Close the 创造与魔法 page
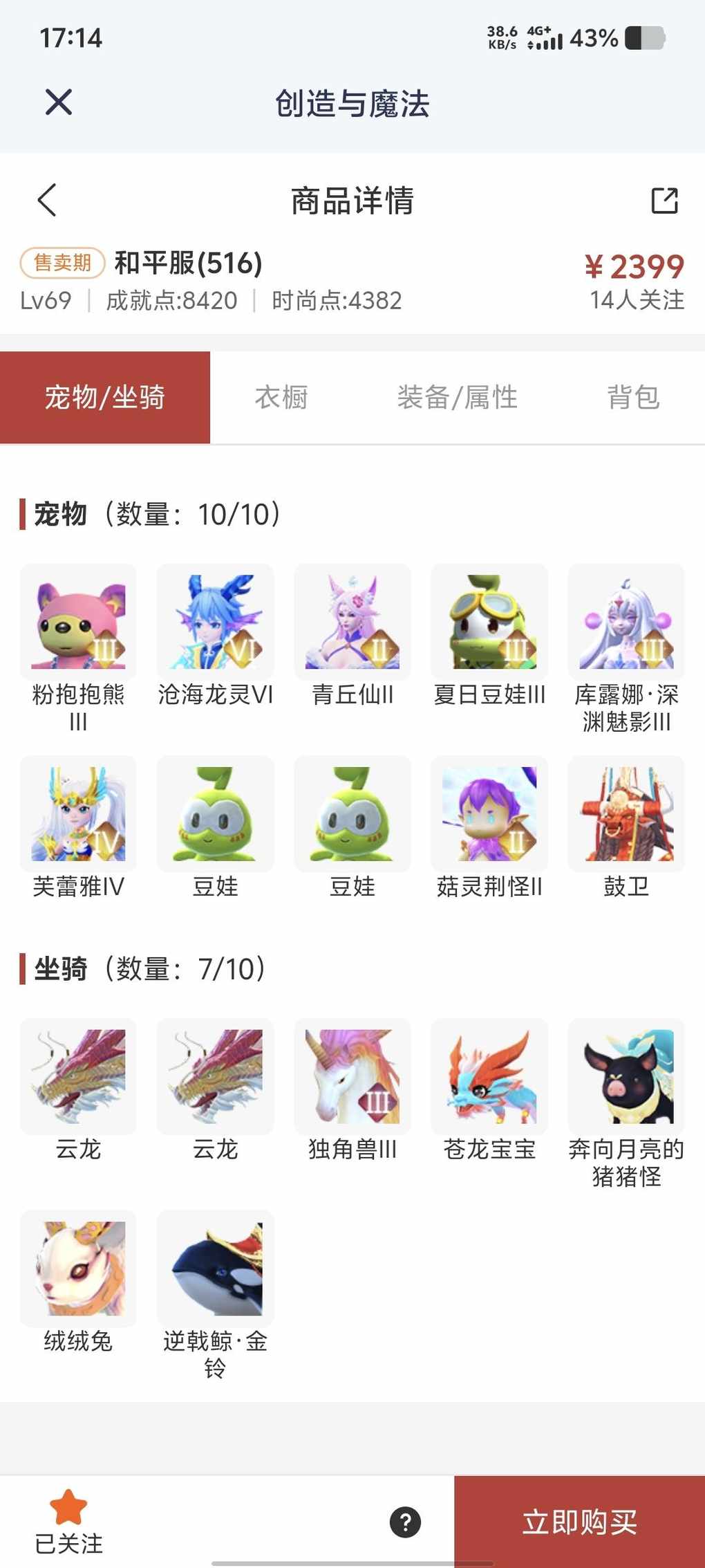Screen dimensions: 705x1568 point(59,102)
